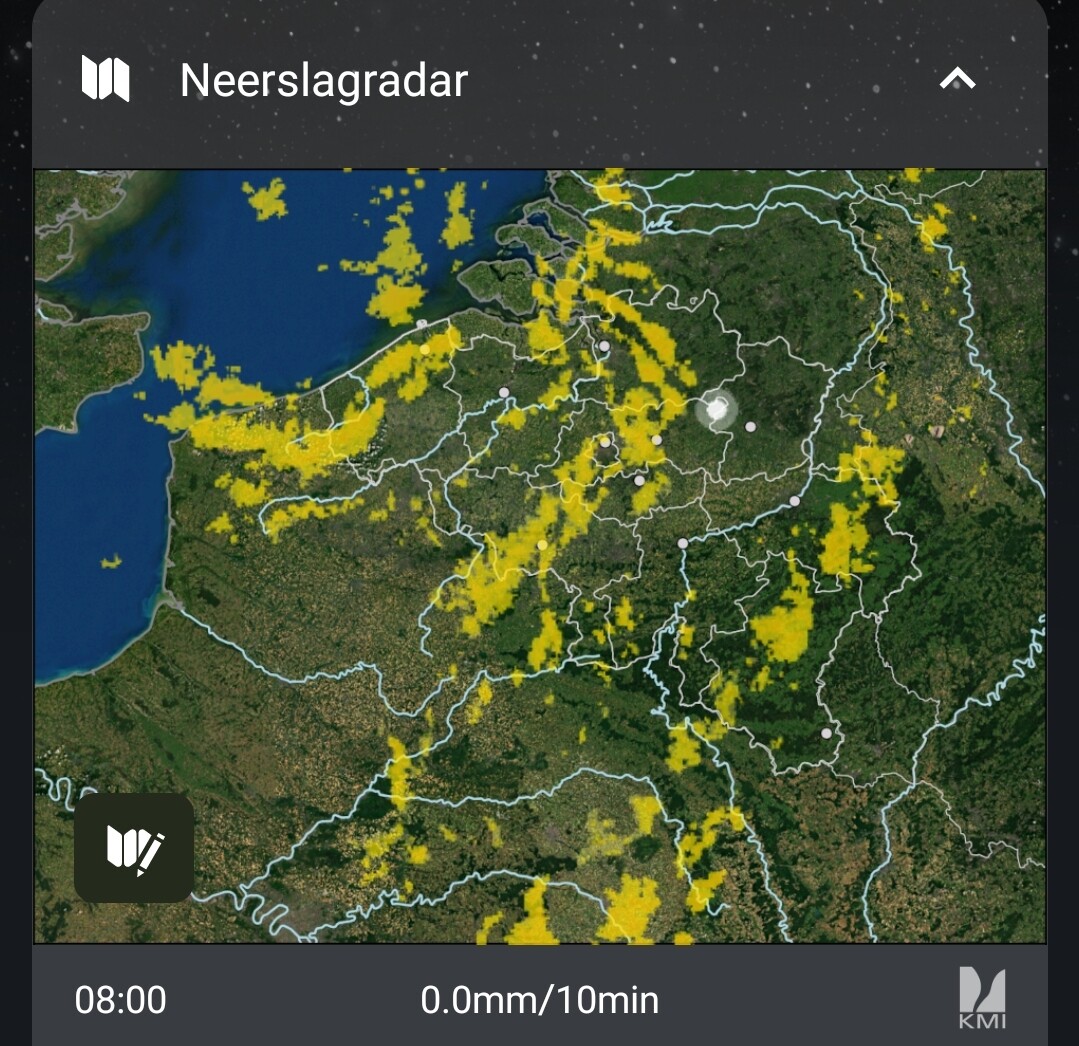Open the precipitation radar map

(540, 556)
